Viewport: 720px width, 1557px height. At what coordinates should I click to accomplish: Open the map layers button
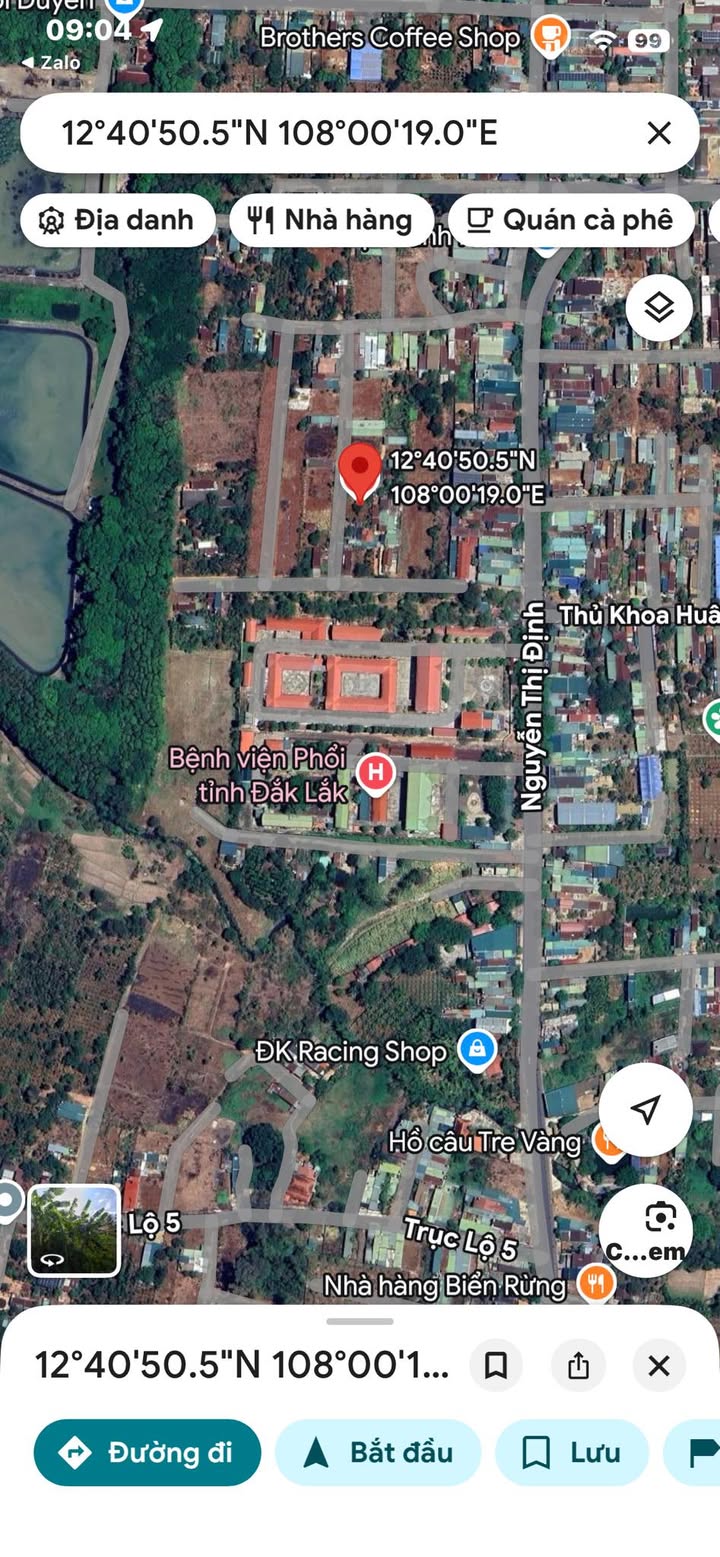[x=659, y=308]
